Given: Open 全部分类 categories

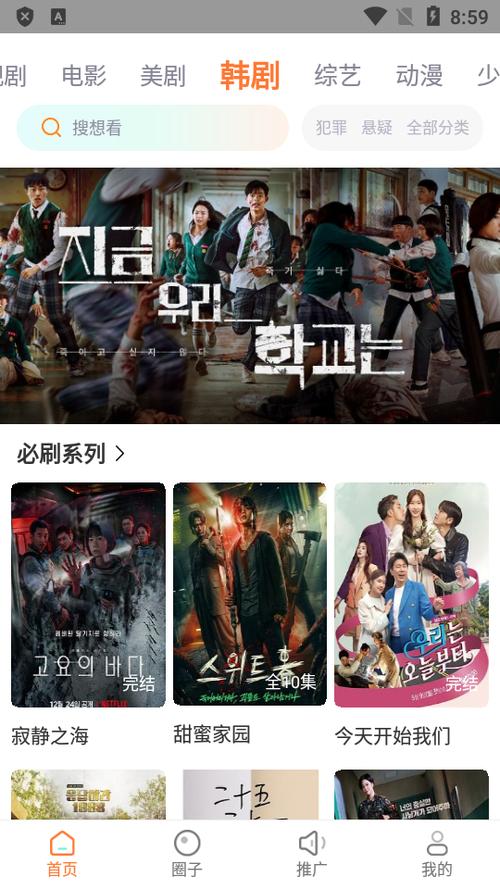Looking at the screenshot, I should (438, 128).
